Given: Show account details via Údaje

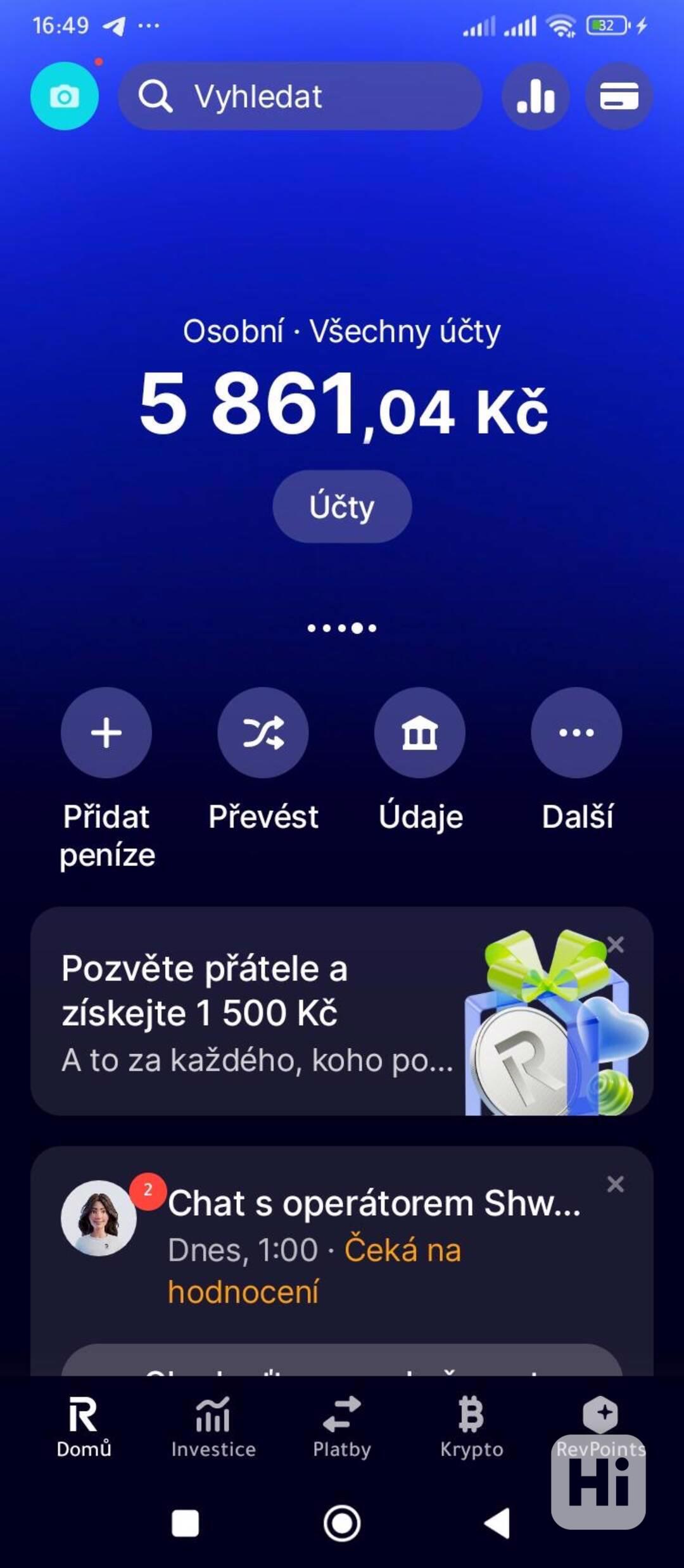Looking at the screenshot, I should pos(419,733).
